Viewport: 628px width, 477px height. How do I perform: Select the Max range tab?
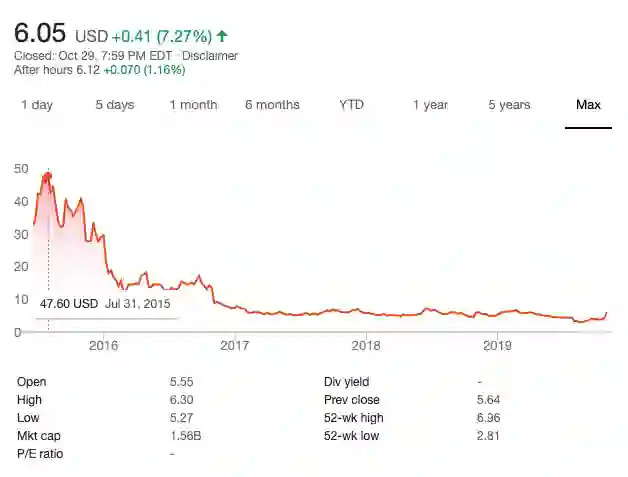pyautogui.click(x=588, y=105)
